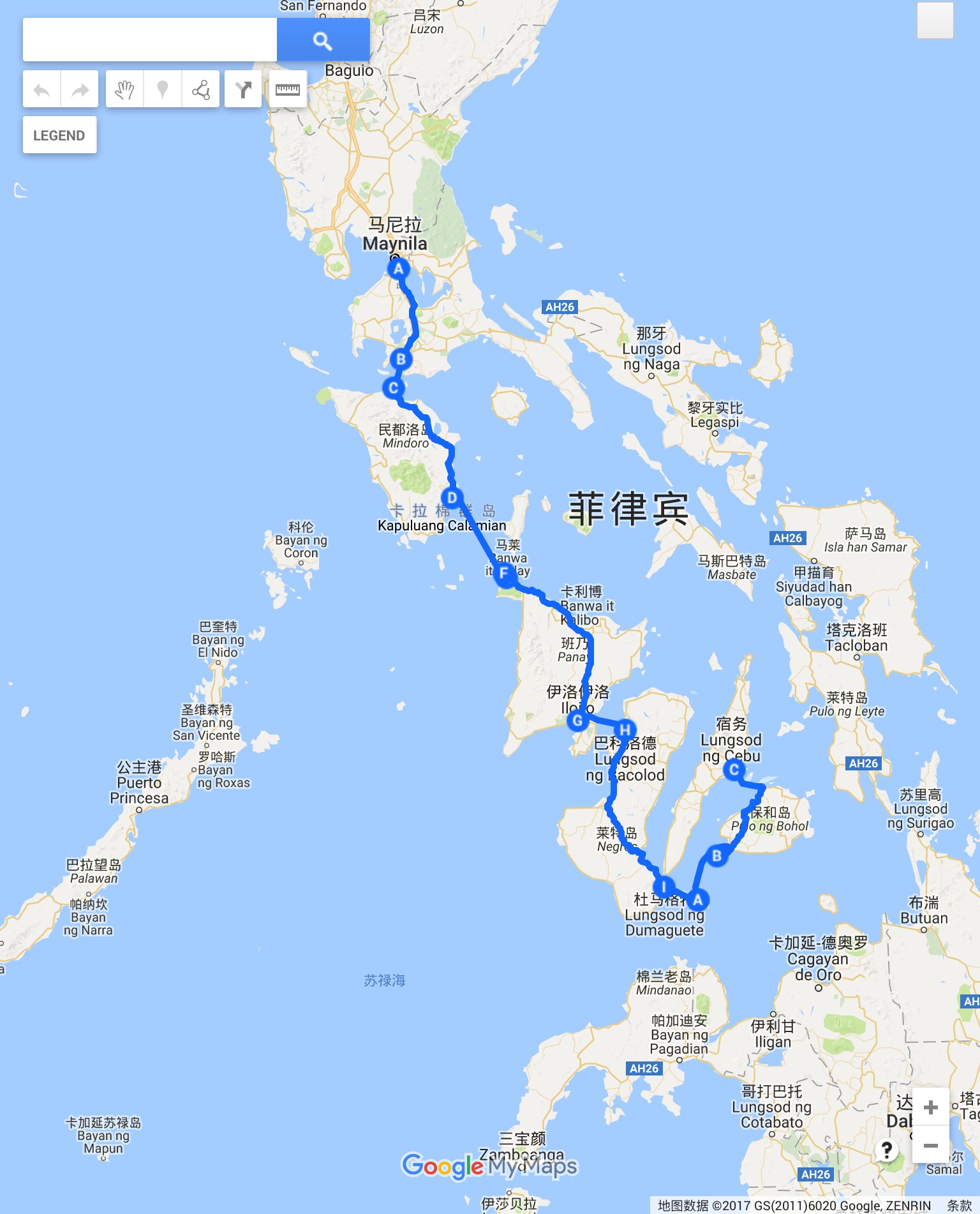Zoom out with the minus button
This screenshot has width=980, height=1214.
[x=930, y=1145]
